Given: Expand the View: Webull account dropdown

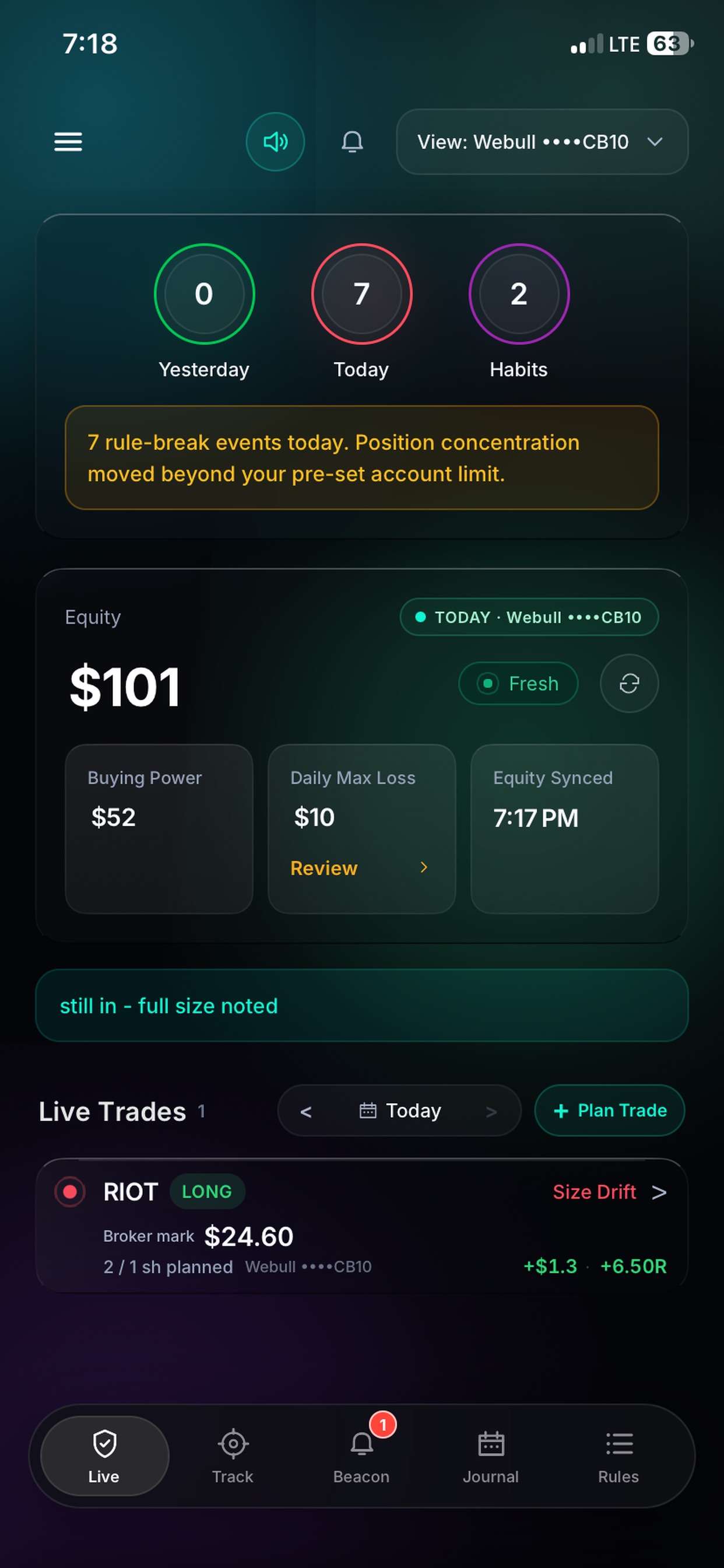Looking at the screenshot, I should pyautogui.click(x=542, y=142).
